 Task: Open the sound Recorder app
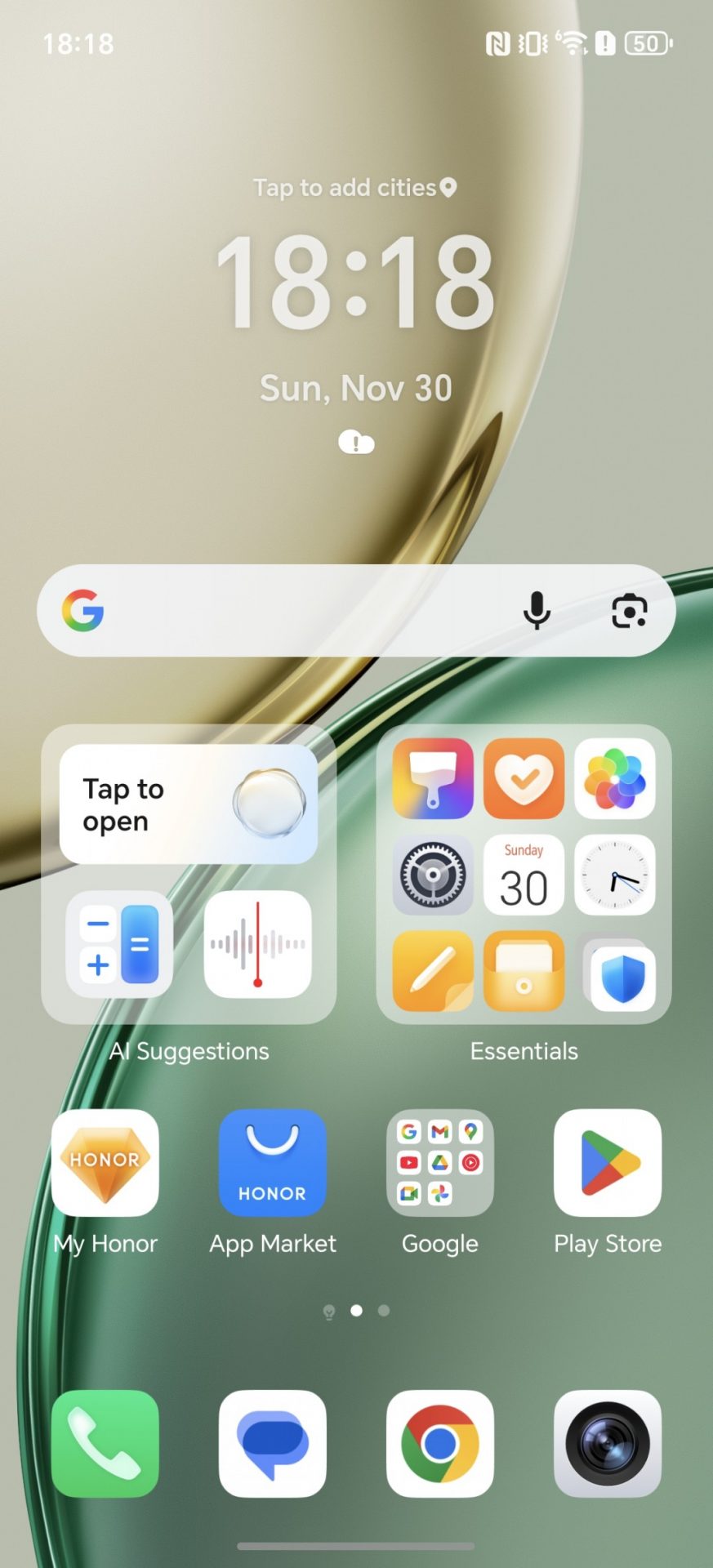point(257,944)
